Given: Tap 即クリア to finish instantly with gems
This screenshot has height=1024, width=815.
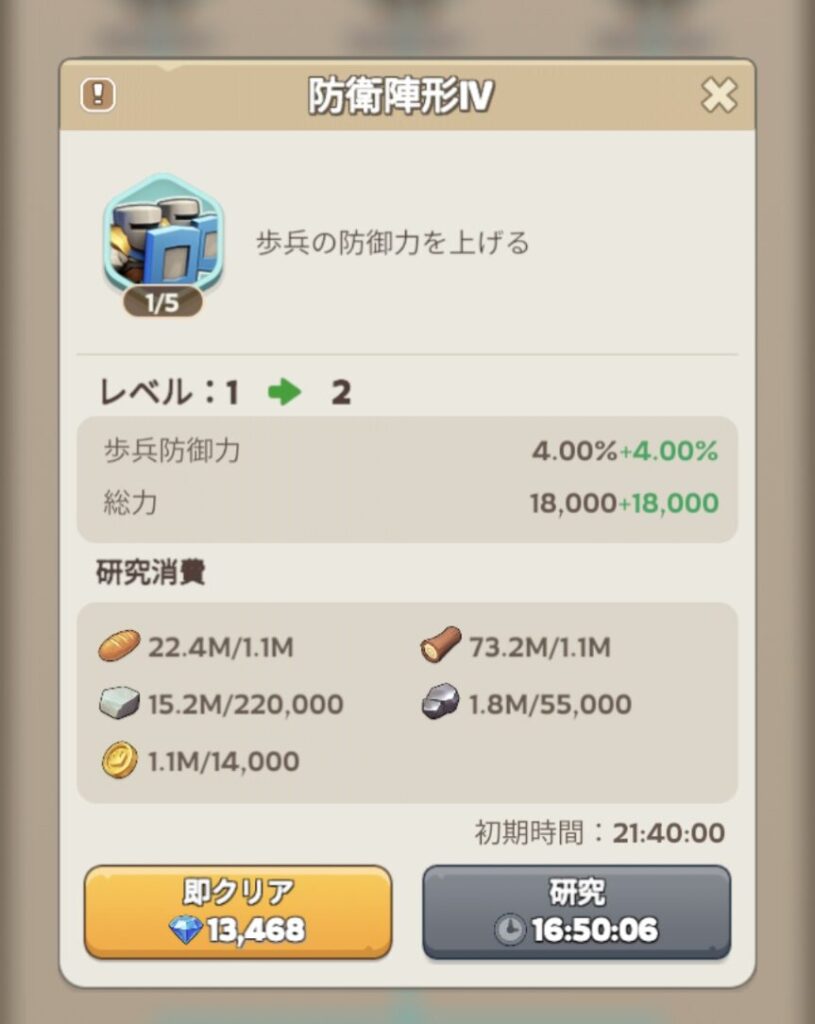Looking at the screenshot, I should (237, 912).
